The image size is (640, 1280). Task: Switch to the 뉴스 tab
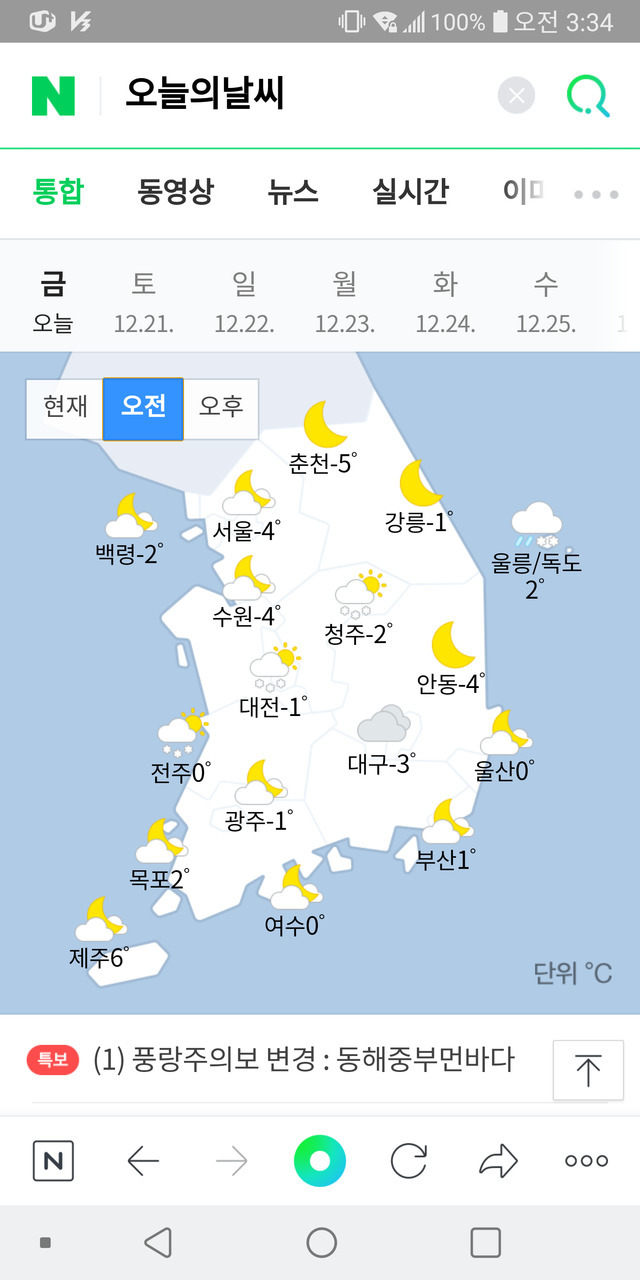(293, 191)
